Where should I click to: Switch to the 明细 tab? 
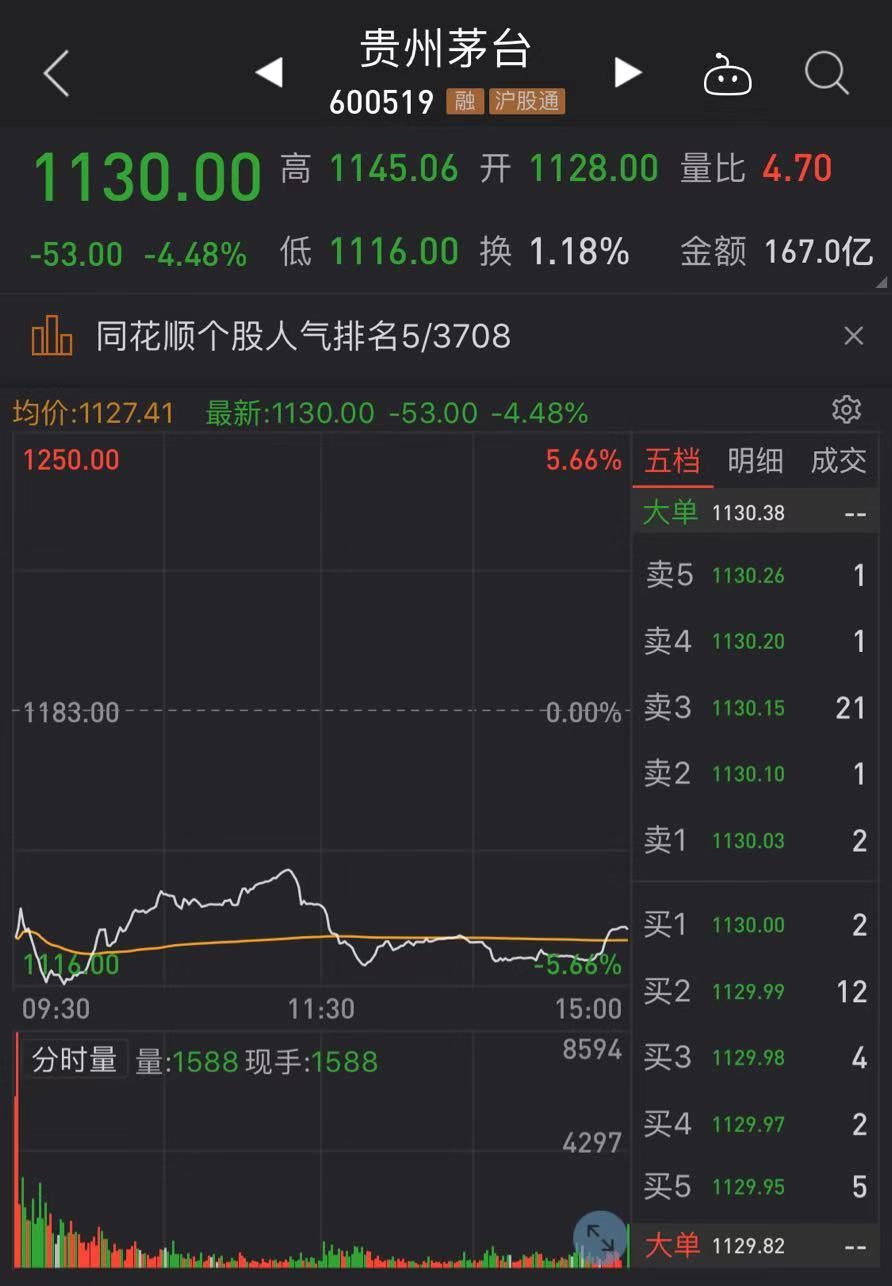point(755,461)
